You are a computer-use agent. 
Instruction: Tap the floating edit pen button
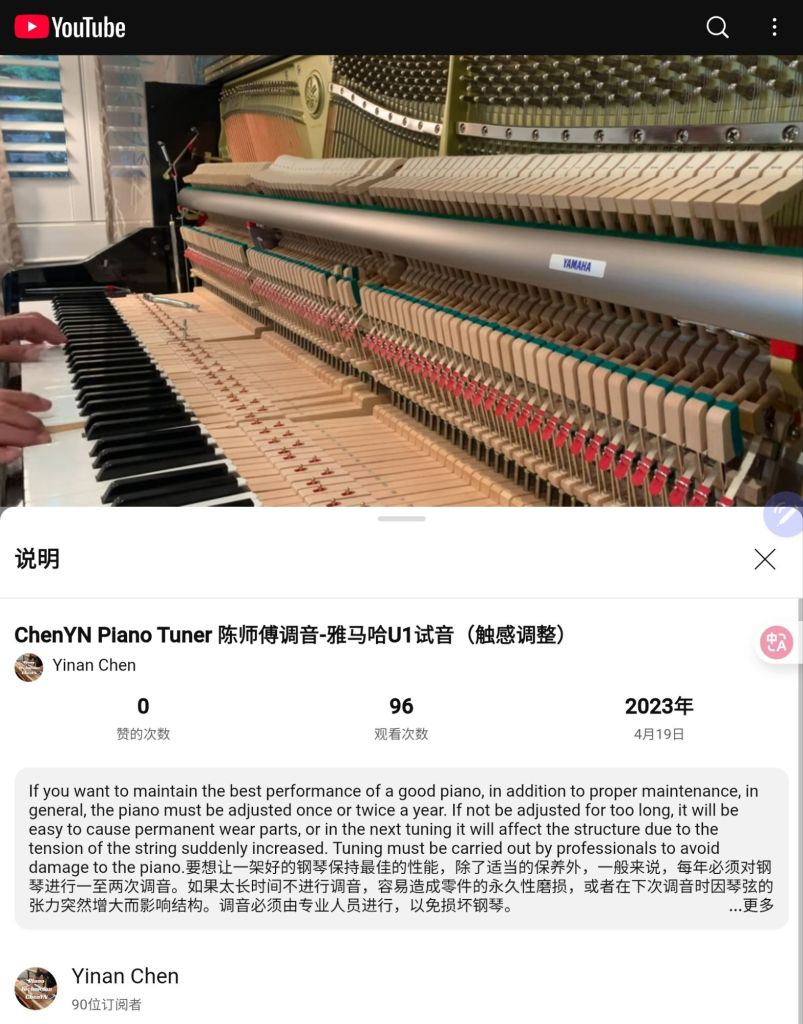[x=785, y=515]
